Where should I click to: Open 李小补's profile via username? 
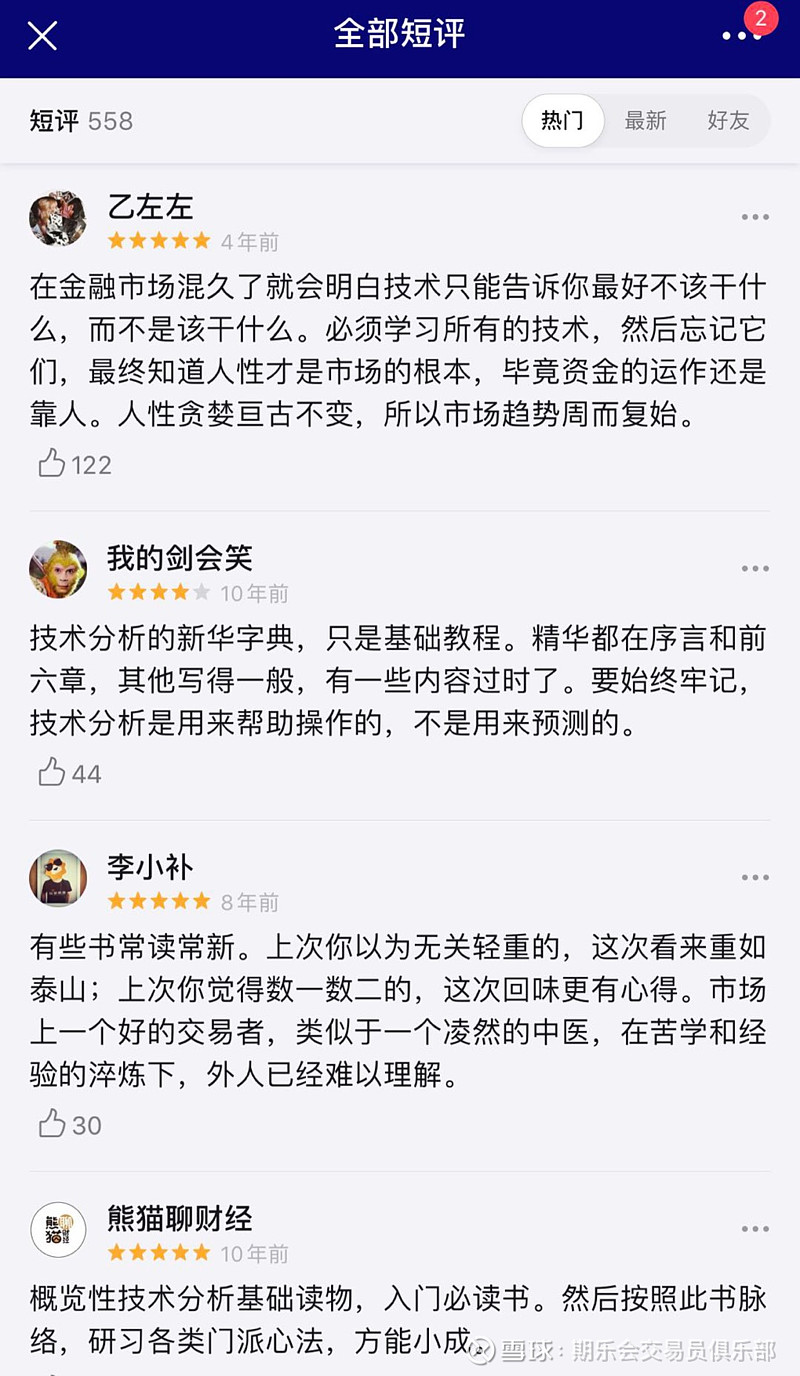point(152,867)
